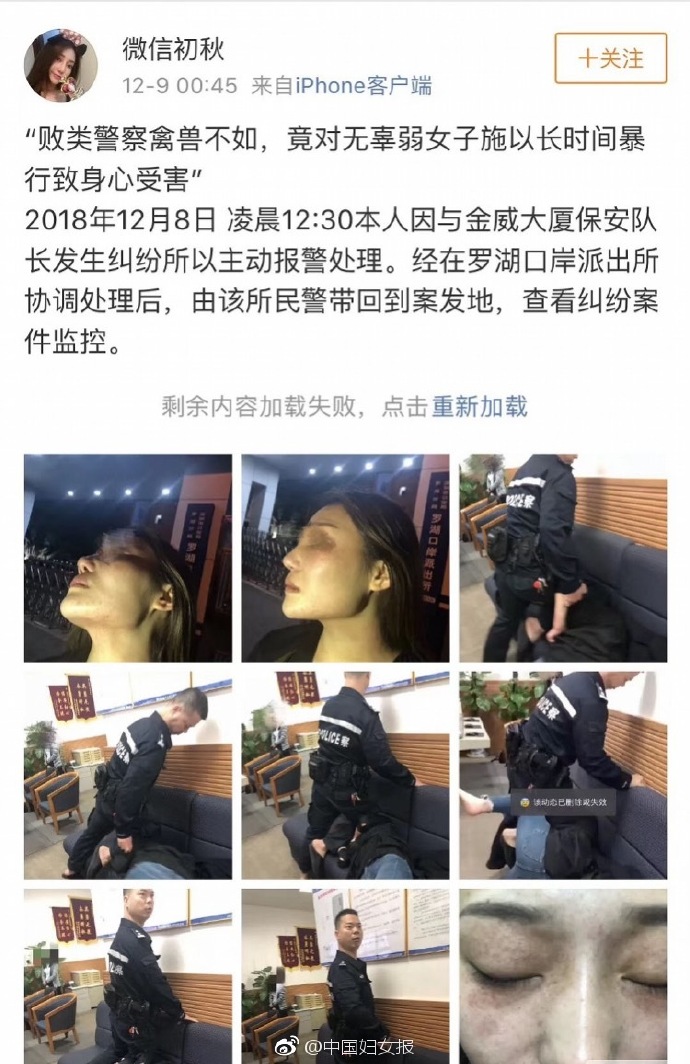
Task: Open the close-up photo of closed eyes
Action: 563,975
